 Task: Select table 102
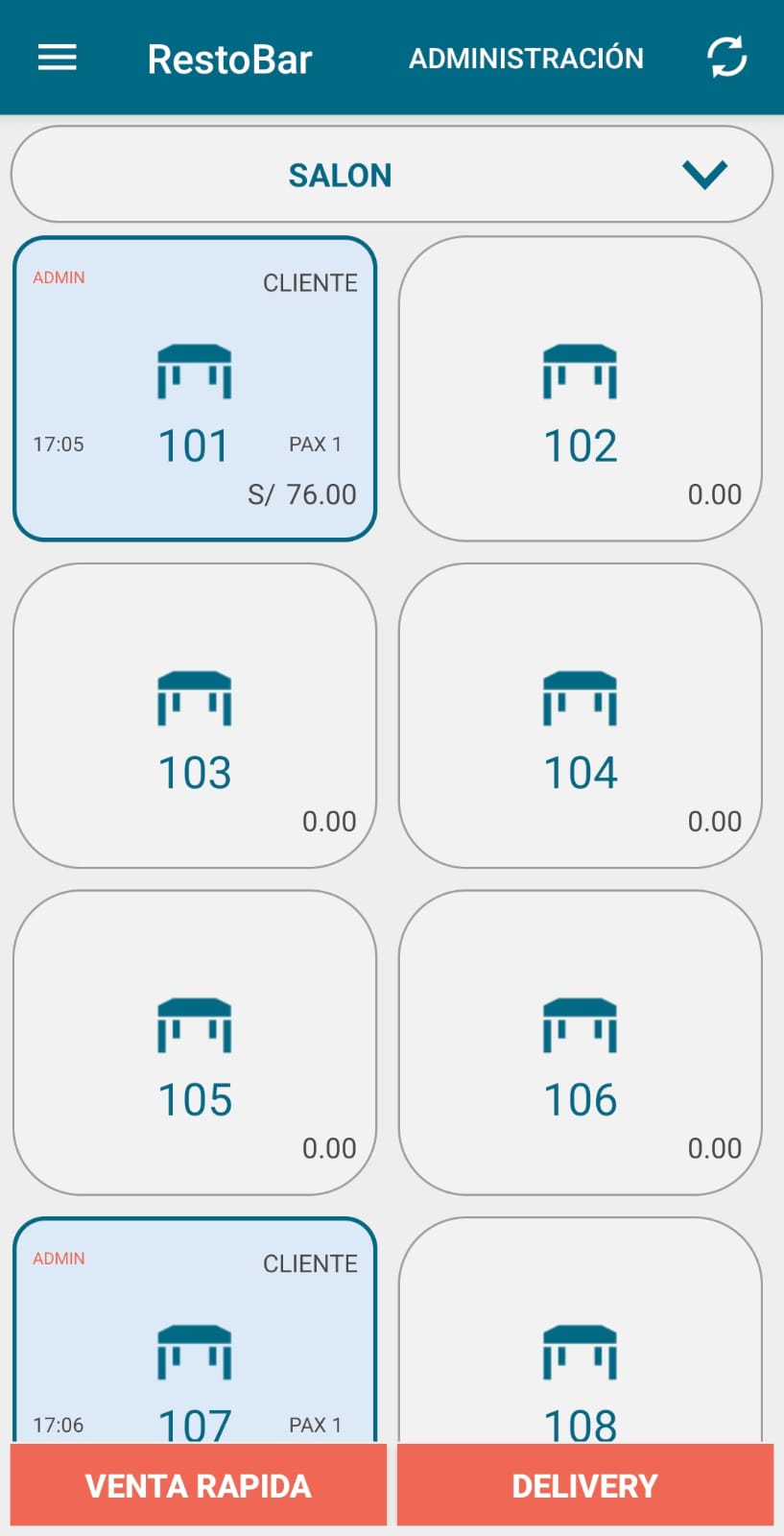click(580, 389)
